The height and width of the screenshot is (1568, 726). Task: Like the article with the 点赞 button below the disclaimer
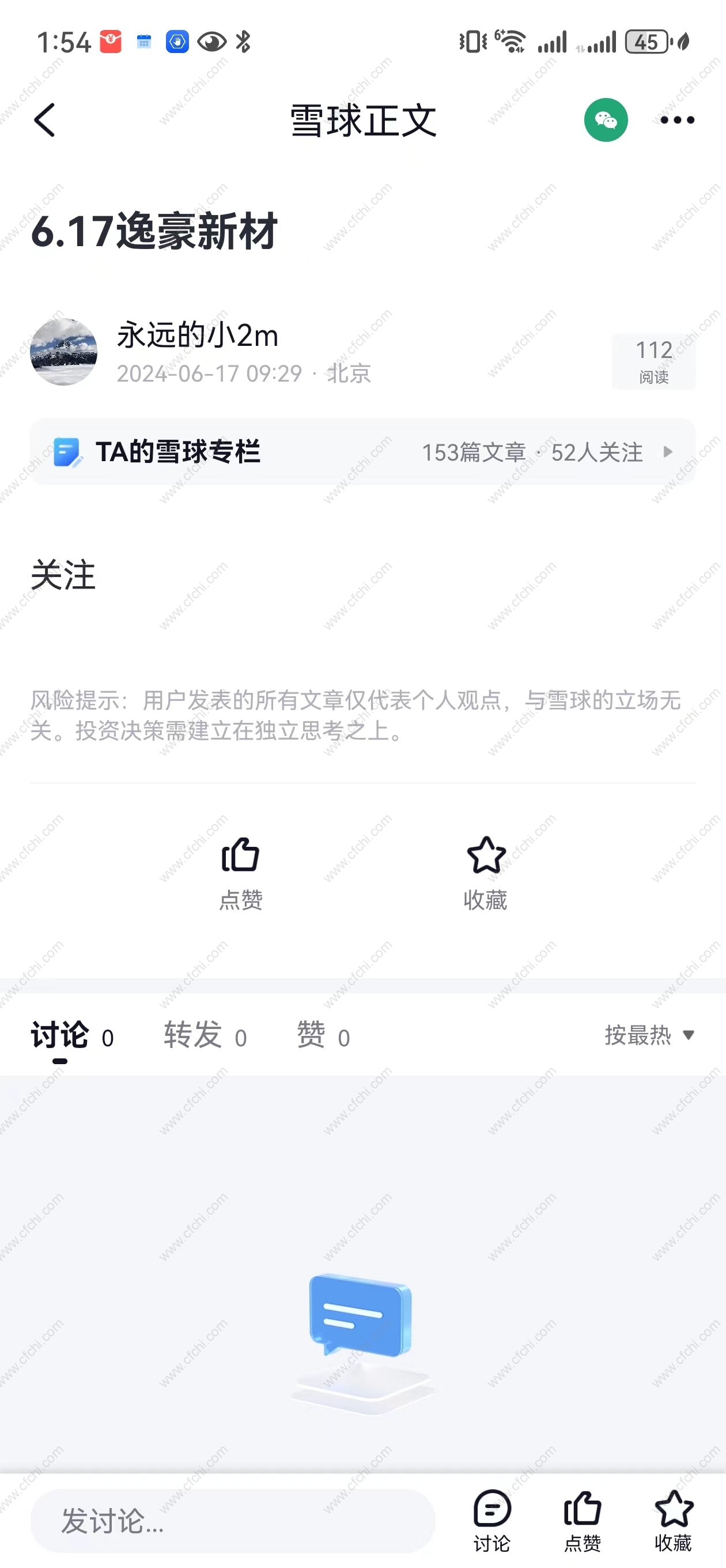click(240, 872)
